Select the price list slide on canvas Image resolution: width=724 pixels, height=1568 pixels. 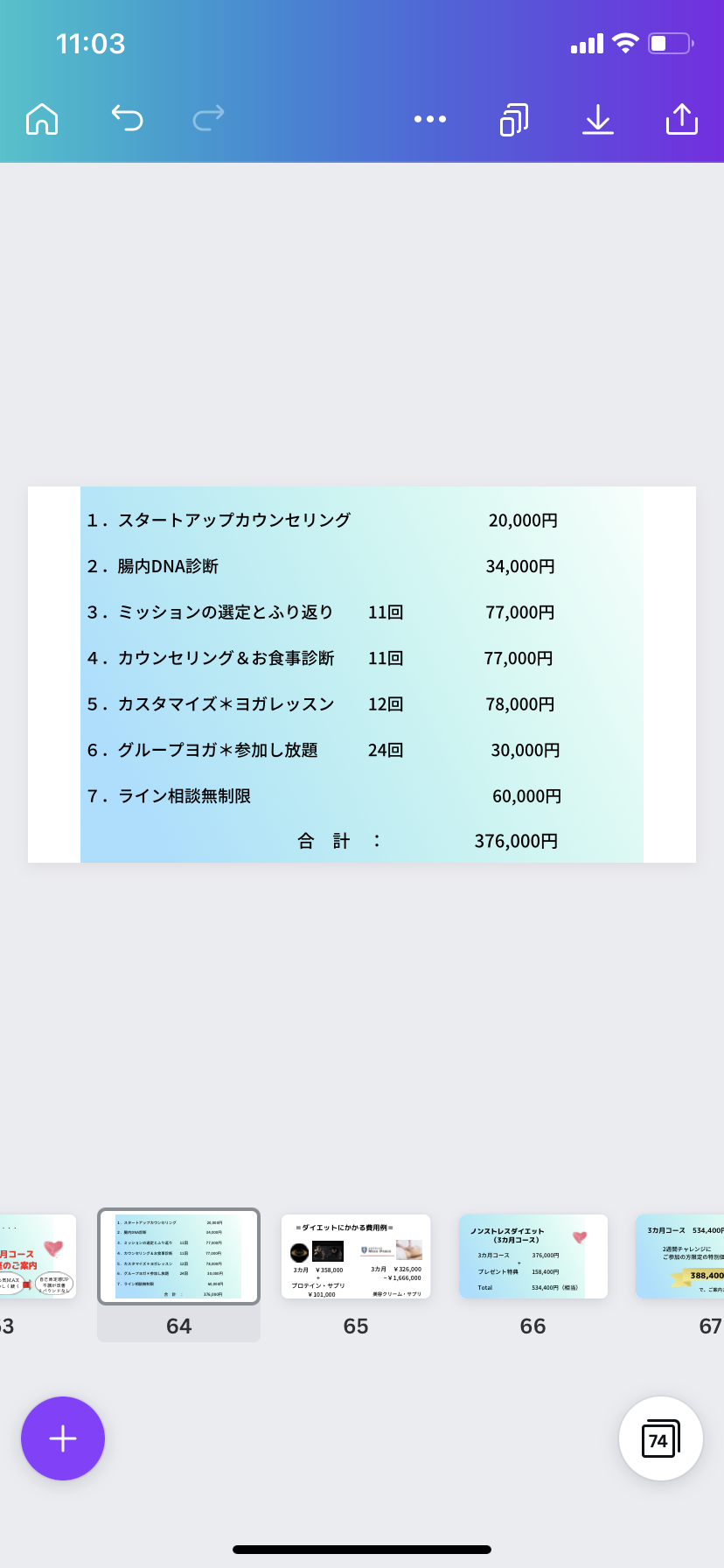tap(362, 675)
